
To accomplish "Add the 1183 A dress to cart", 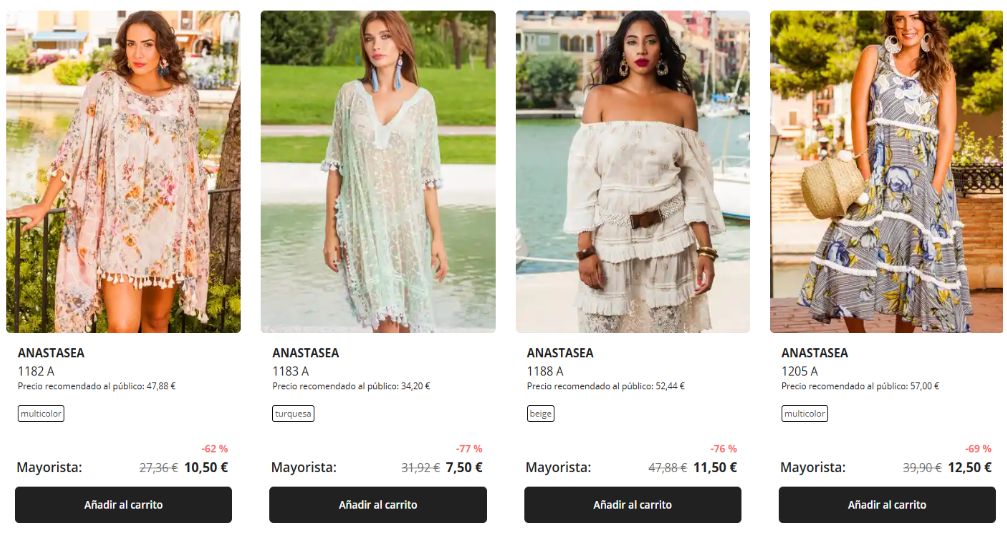I will point(378,505).
